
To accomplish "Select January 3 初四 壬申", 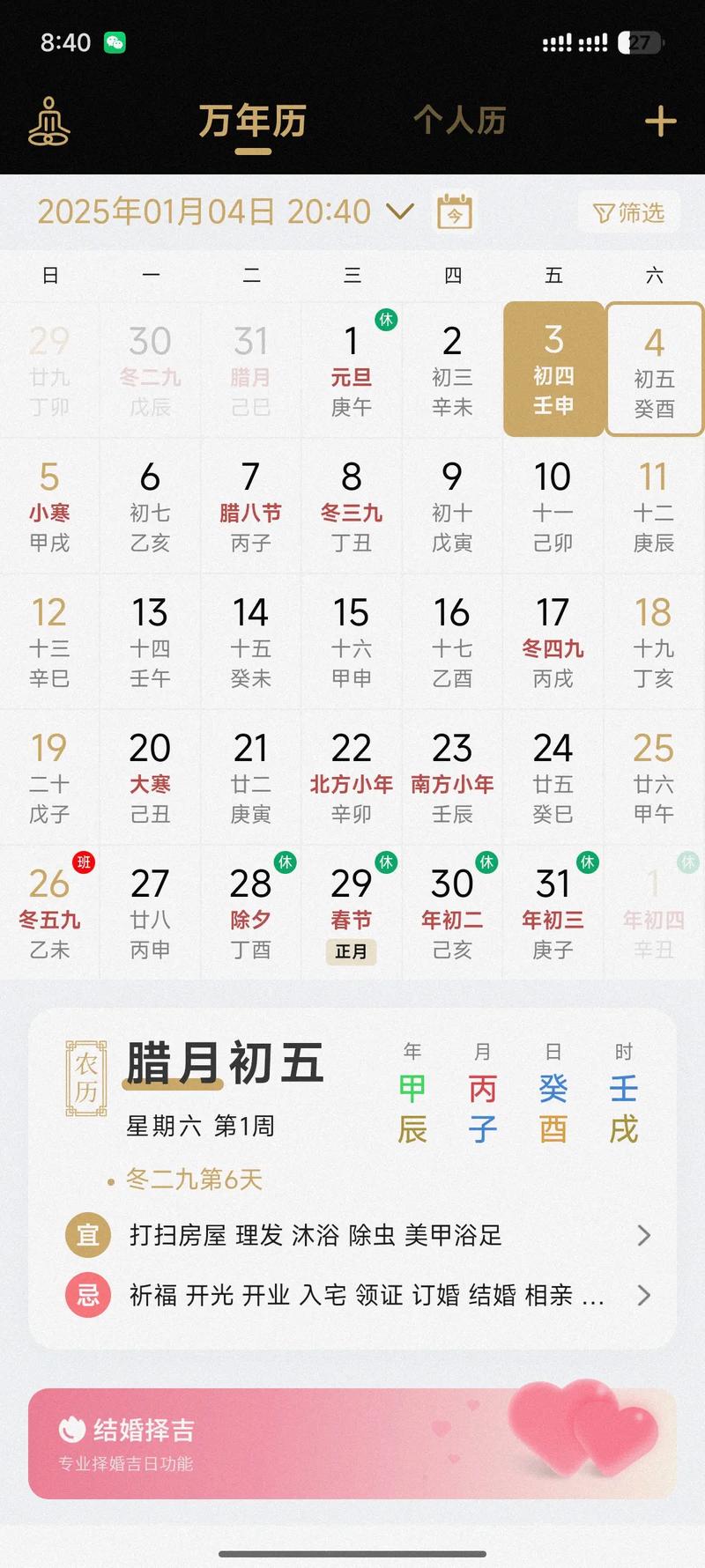I will click(x=553, y=370).
